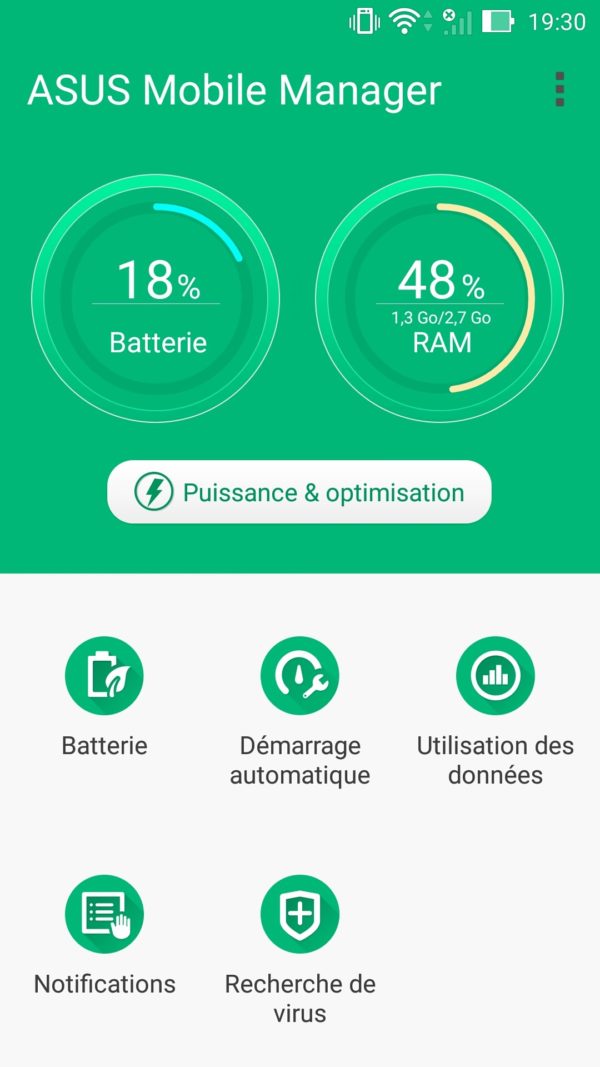Screen dimensions: 600x1067
Task: Open the 18% Batterie gauge
Action: (157, 300)
